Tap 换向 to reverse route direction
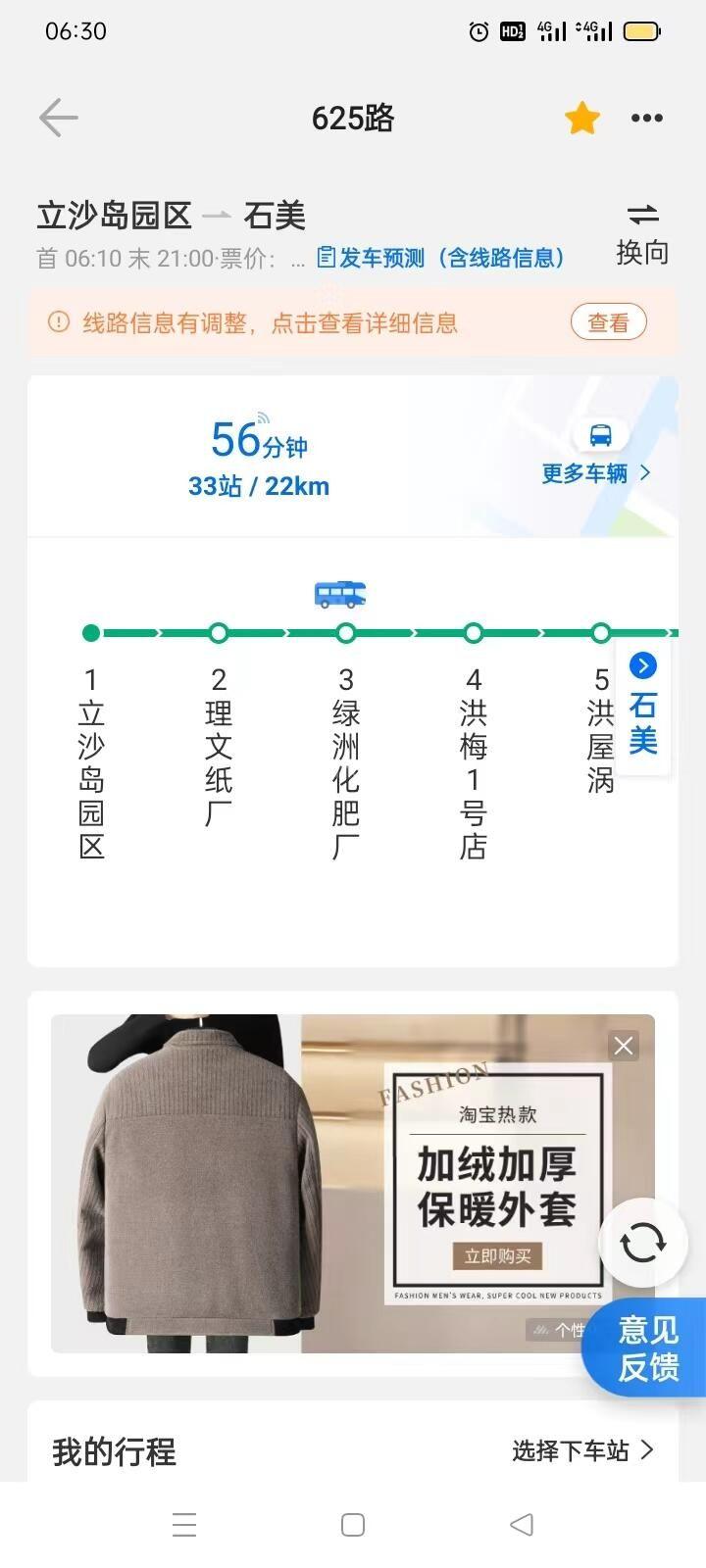The image size is (706, 1568). pos(642,234)
